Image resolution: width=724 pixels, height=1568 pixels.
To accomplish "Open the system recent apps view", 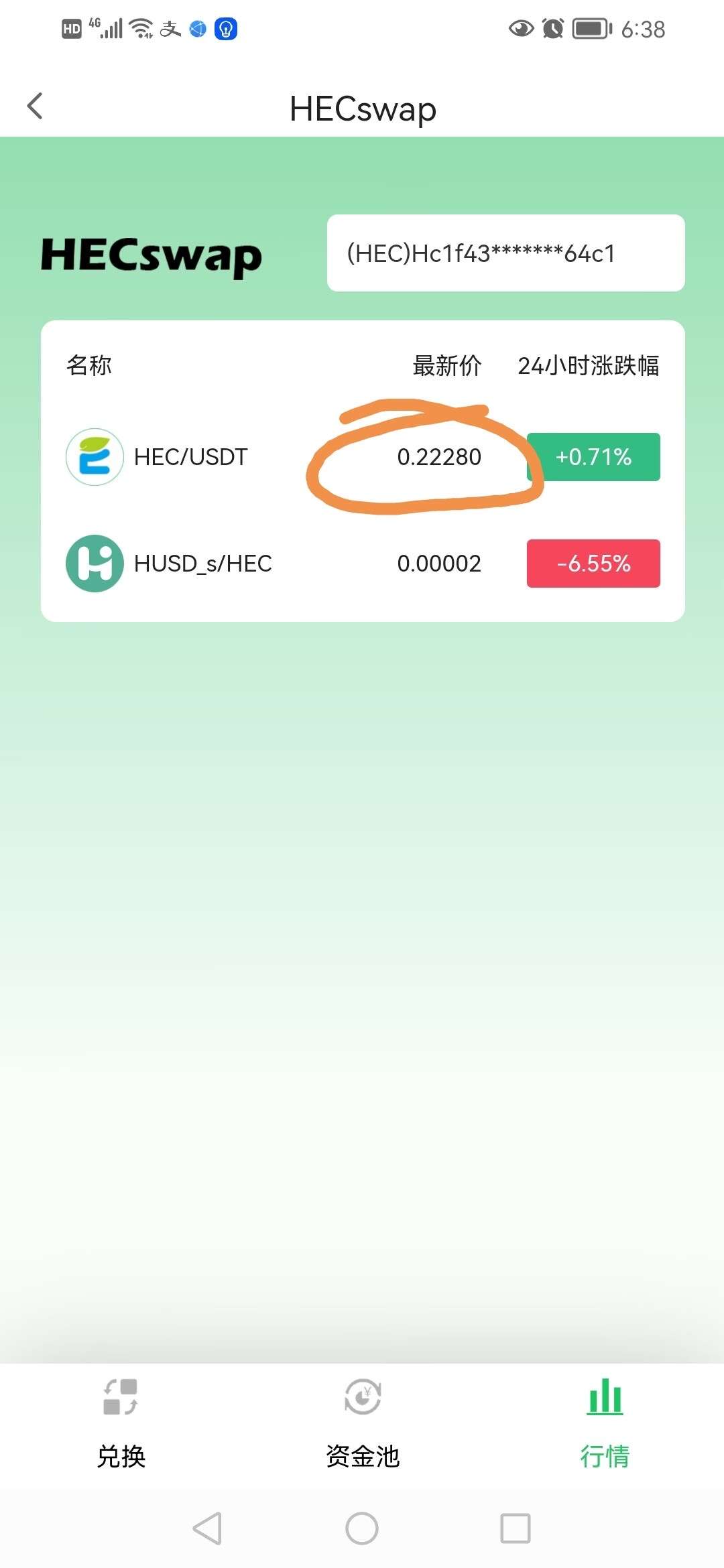I will tap(515, 1528).
